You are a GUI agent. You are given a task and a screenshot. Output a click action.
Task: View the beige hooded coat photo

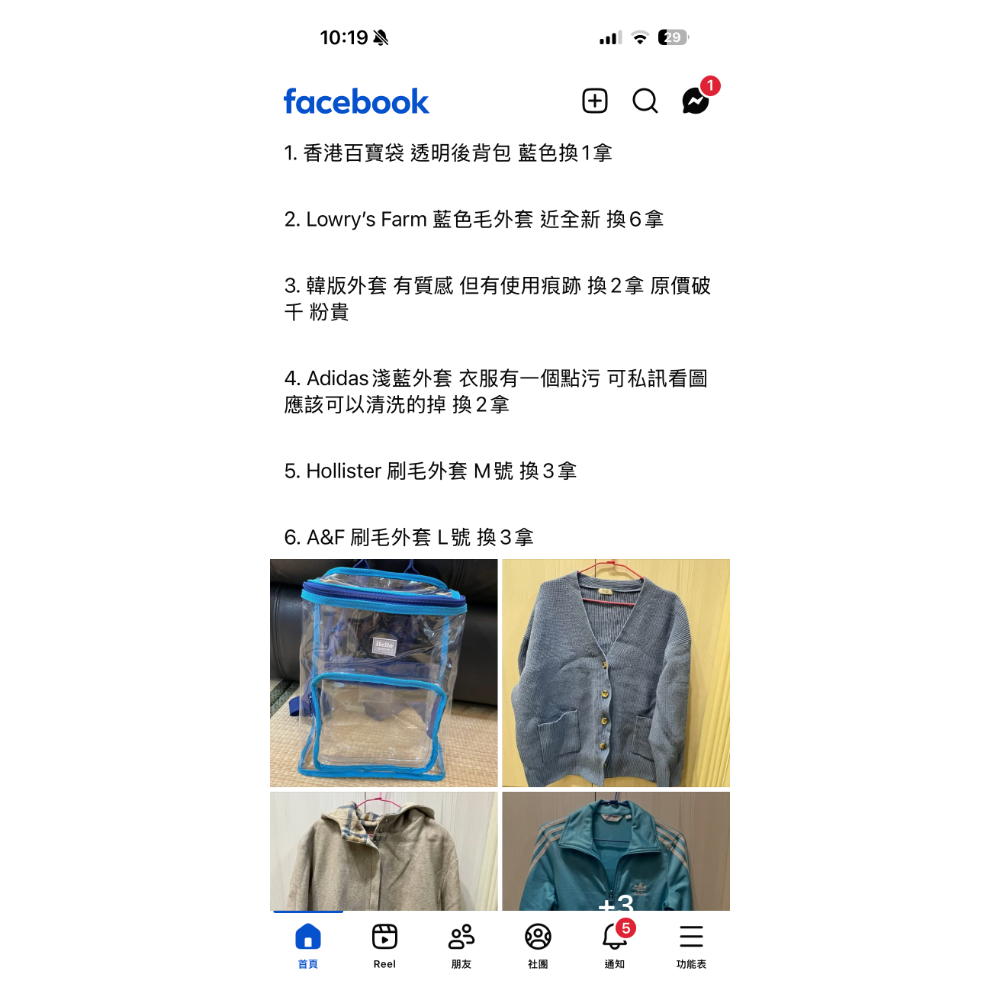(x=384, y=851)
